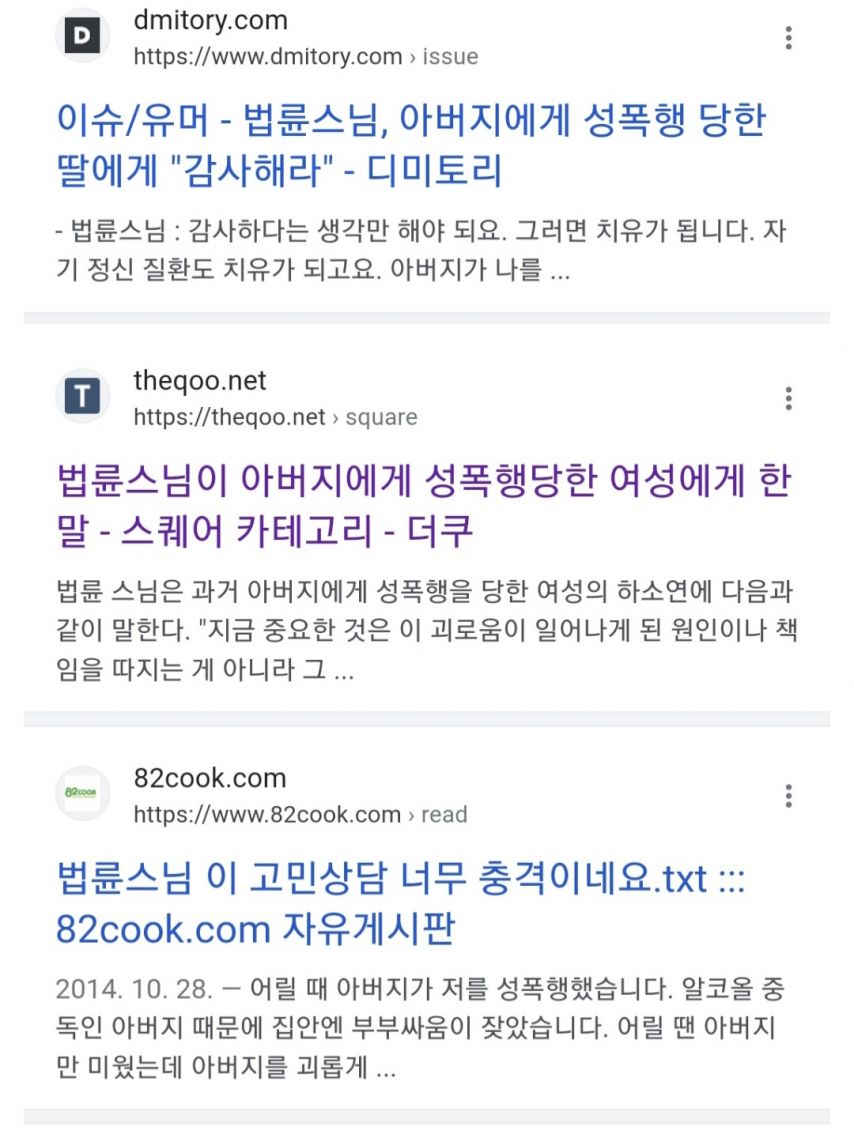This screenshot has width=854, height=1138.
Task: Open the overflow menu for 82cook.com result
Action: (789, 796)
